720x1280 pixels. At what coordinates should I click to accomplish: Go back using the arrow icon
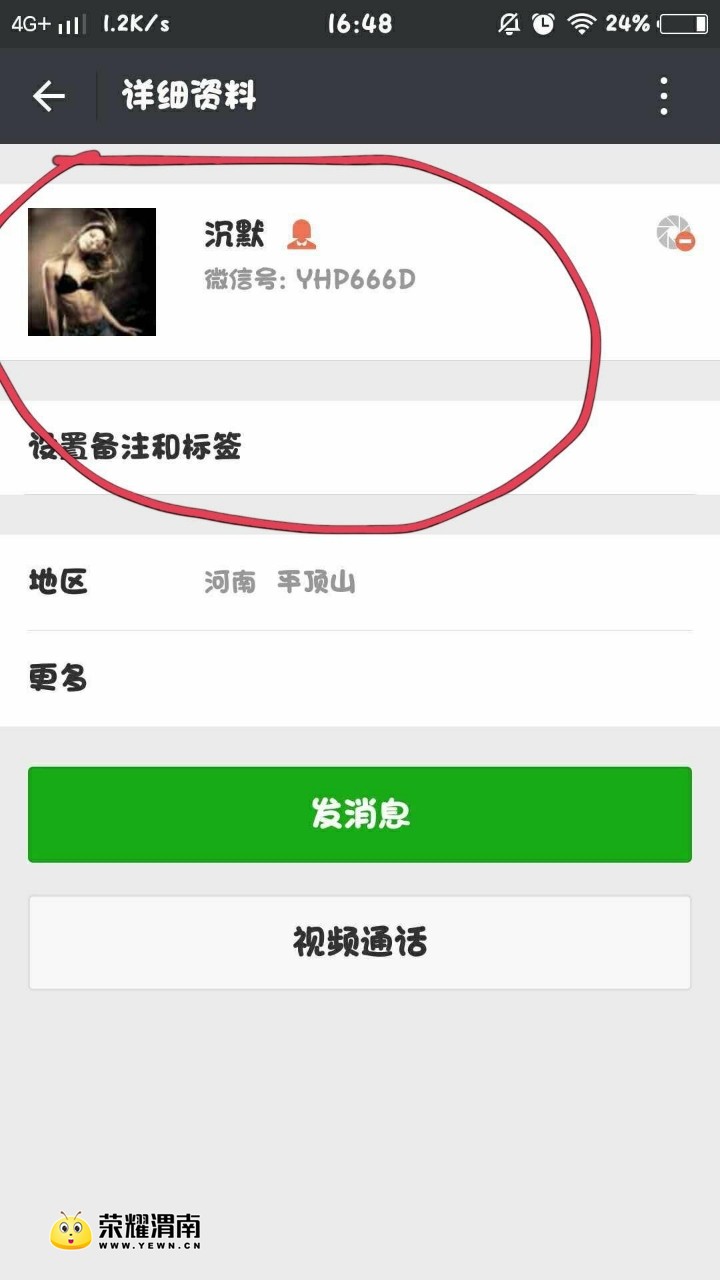pos(48,96)
